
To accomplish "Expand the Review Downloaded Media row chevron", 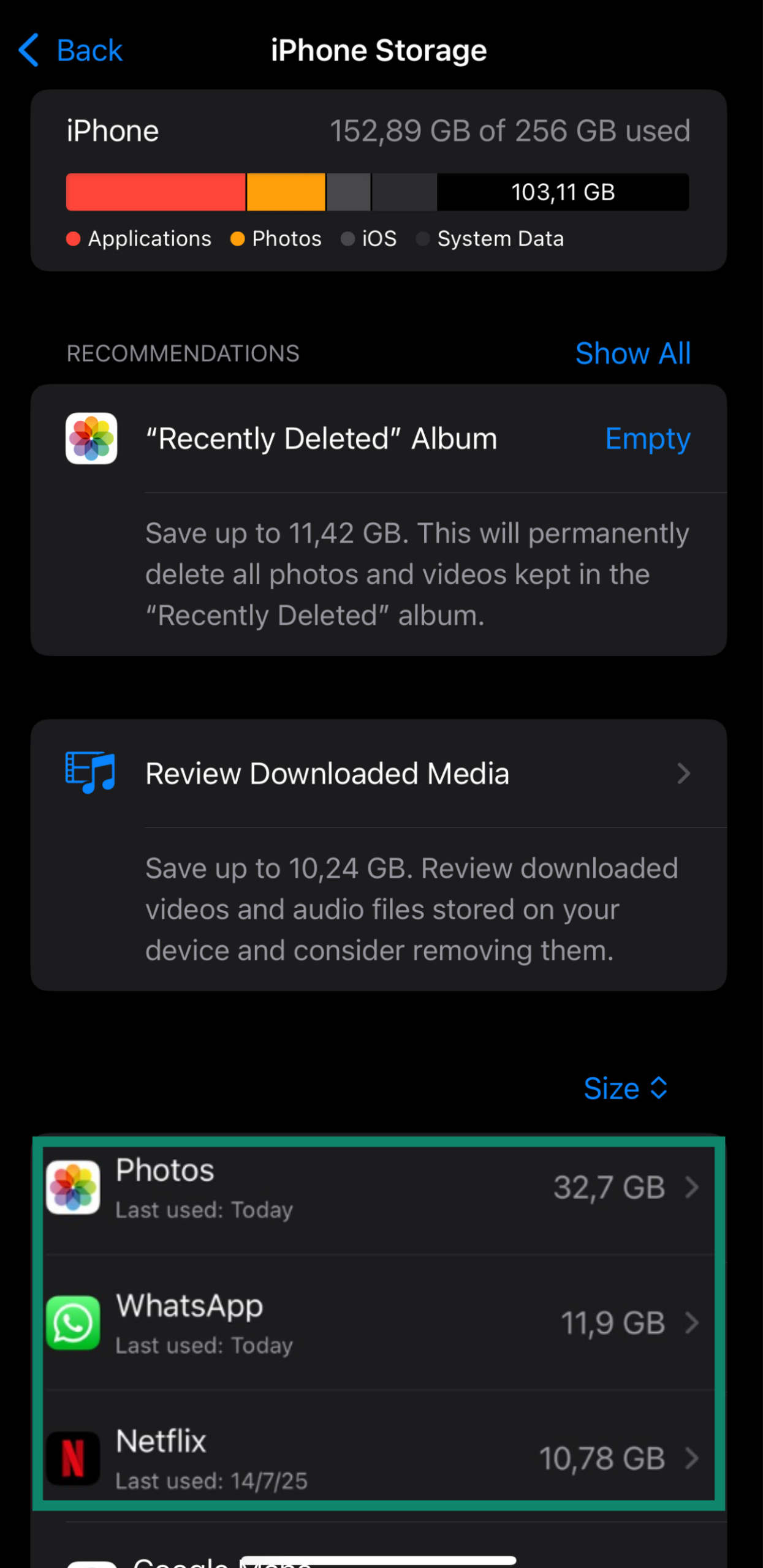I will pyautogui.click(x=684, y=773).
